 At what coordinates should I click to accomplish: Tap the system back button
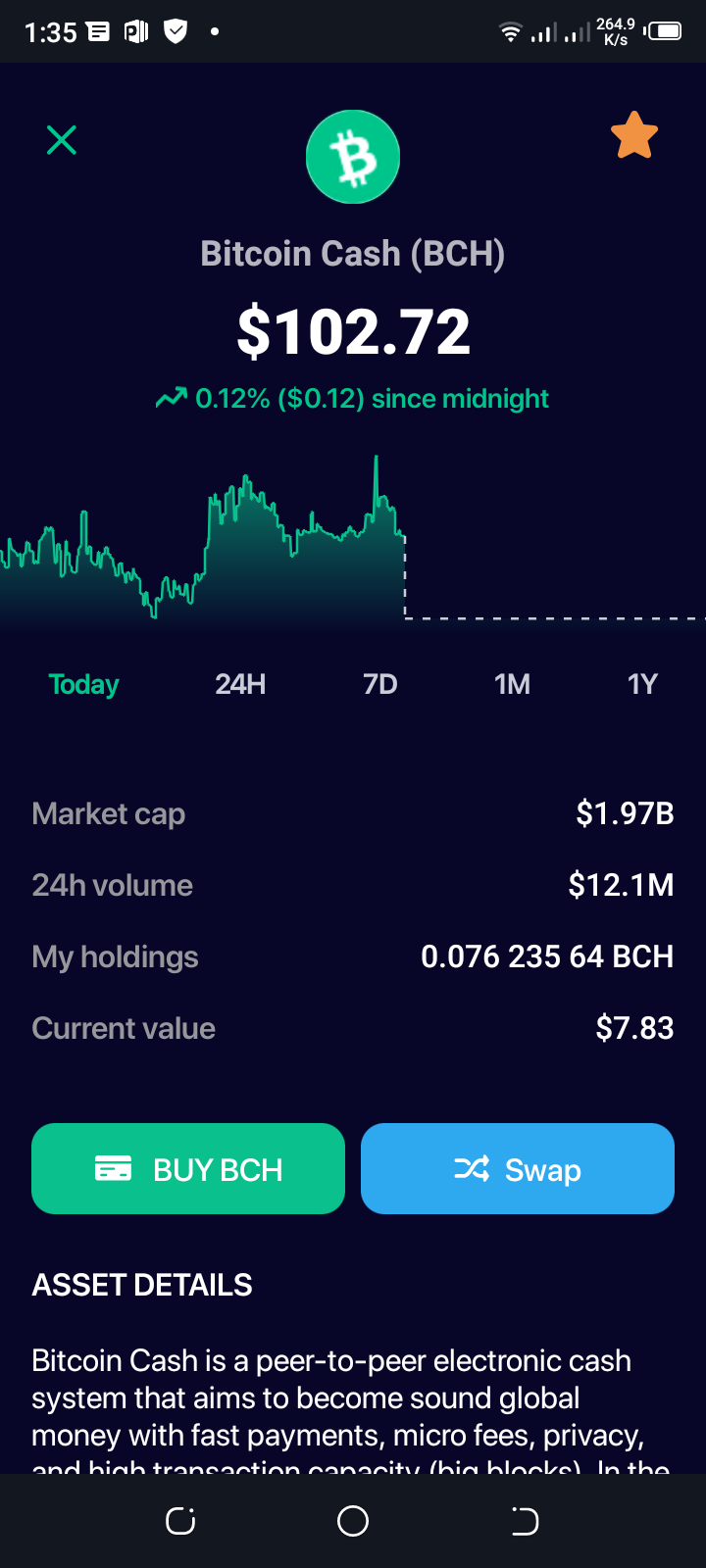[526, 1521]
